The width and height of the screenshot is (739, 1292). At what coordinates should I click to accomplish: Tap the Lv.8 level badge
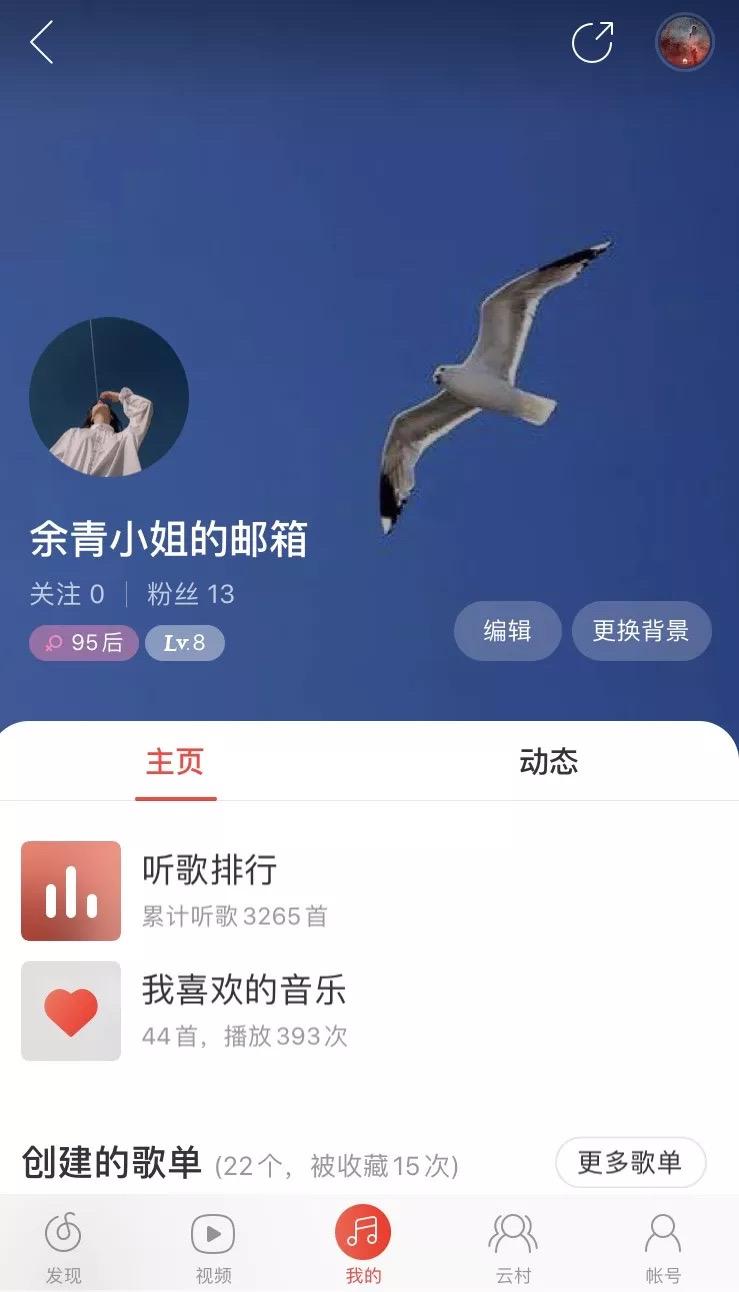click(185, 643)
